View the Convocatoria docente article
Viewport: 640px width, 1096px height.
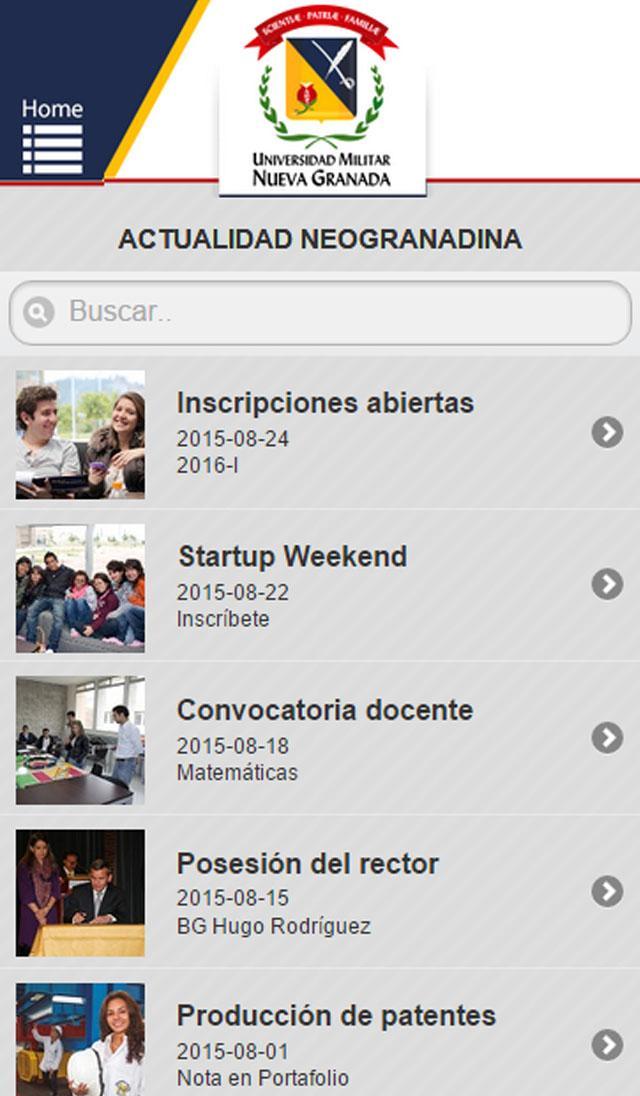coord(325,738)
